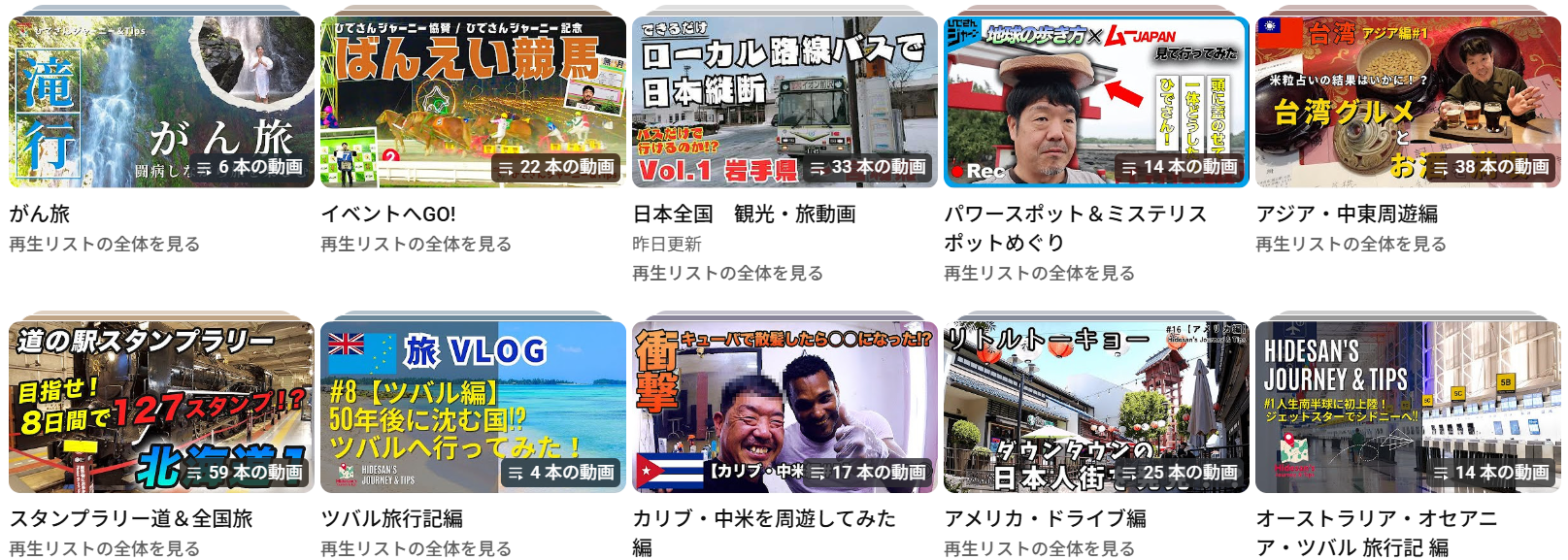Open the オーストラリア・オセアニア playlist thumbnail
Viewport: 1568px width, 560px height.
point(1408,407)
